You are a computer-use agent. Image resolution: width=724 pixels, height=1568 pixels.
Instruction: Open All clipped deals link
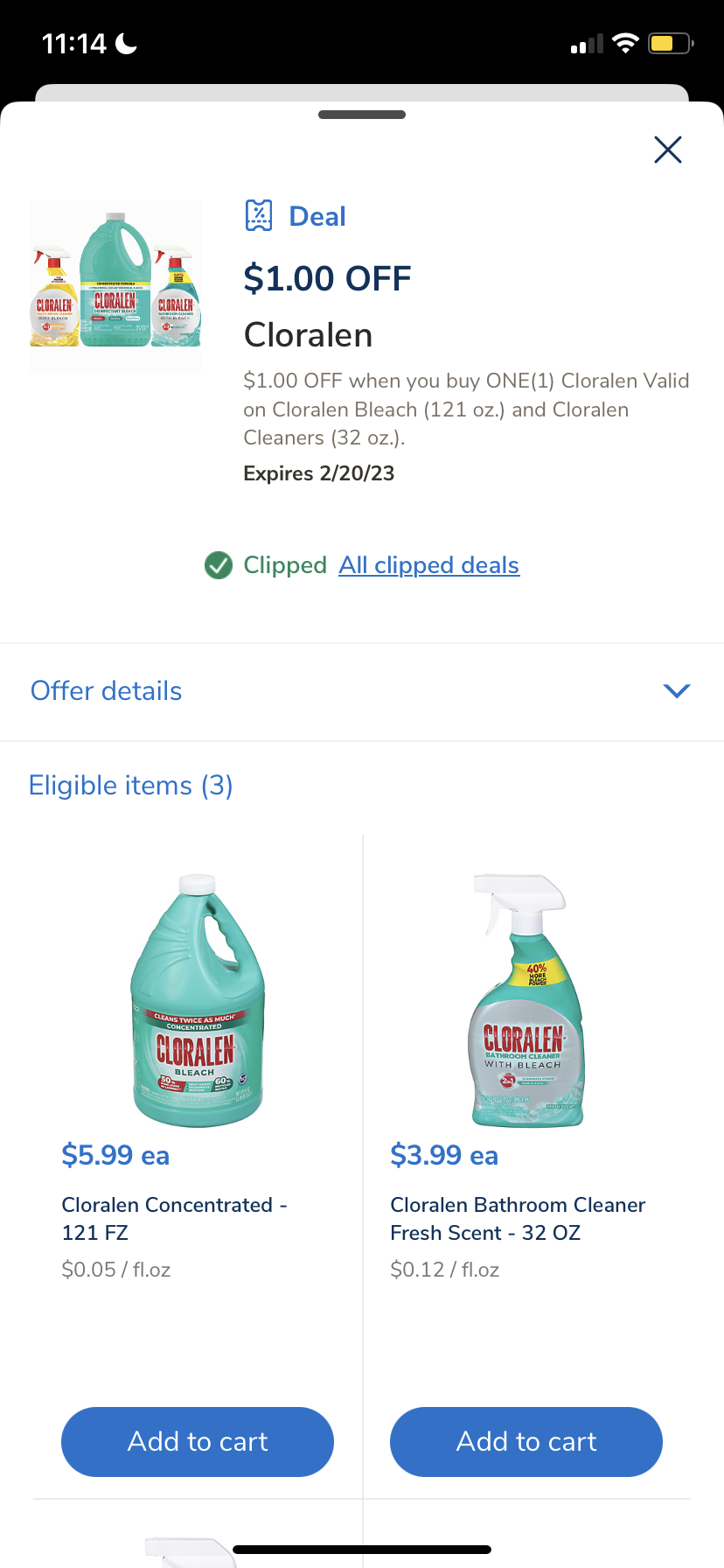(428, 565)
